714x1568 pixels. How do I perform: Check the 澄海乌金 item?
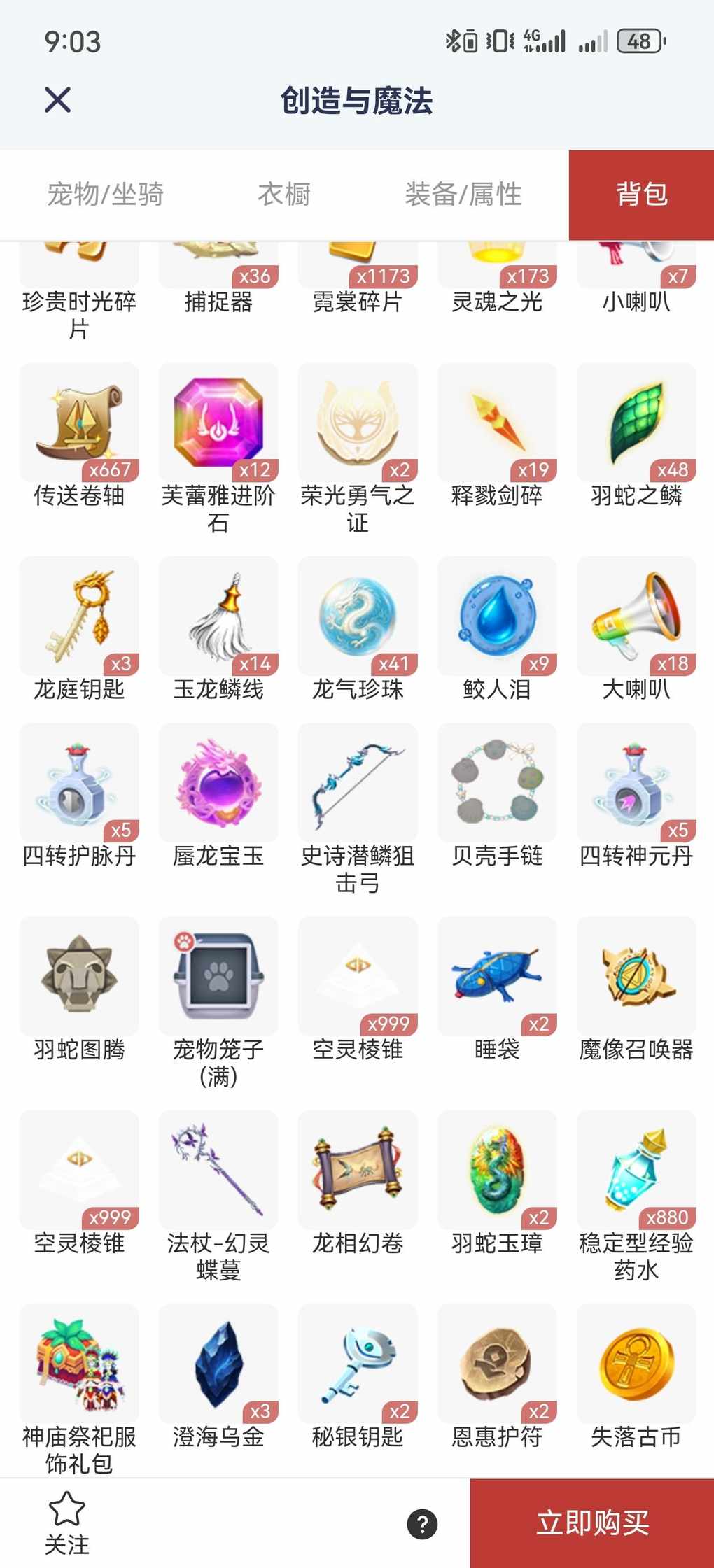(x=218, y=1364)
